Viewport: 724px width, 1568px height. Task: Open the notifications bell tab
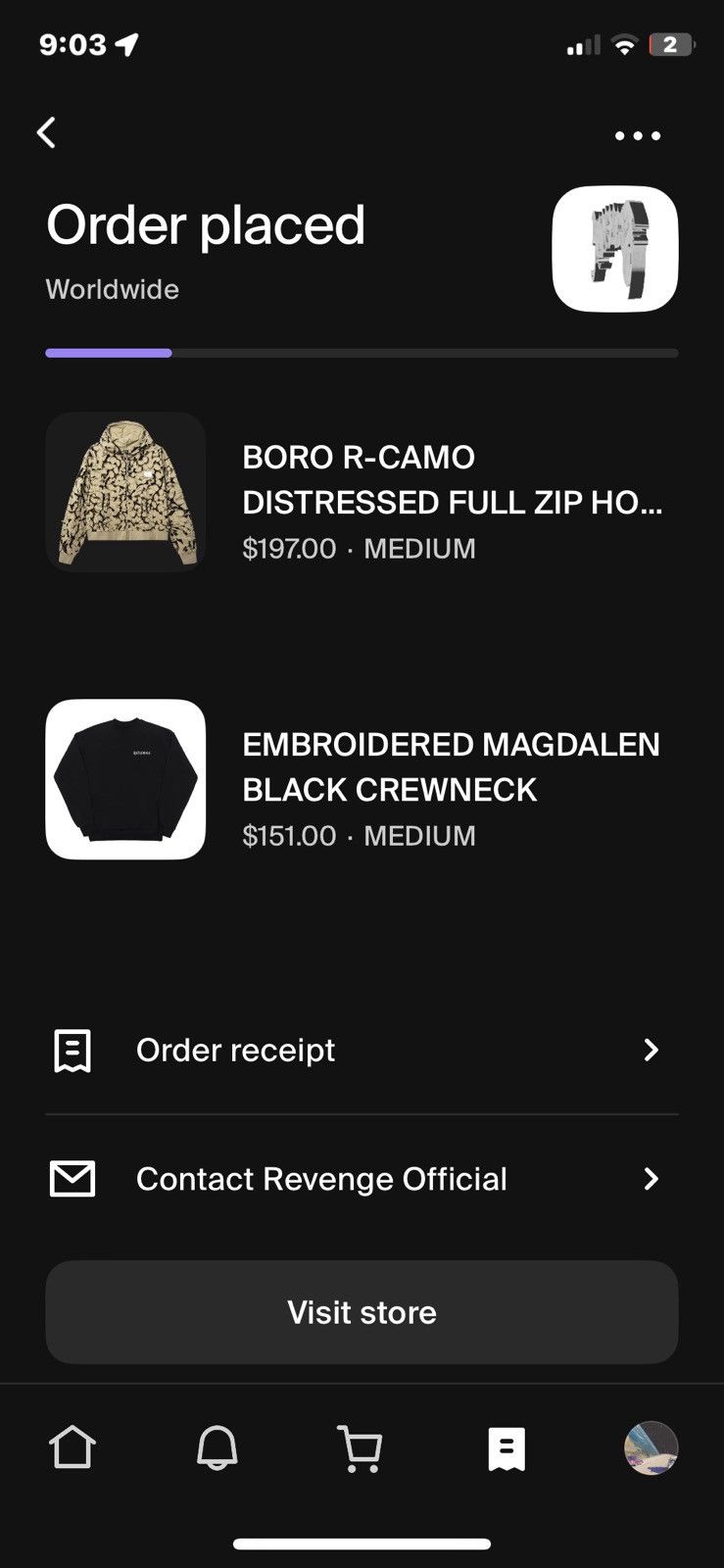pos(217,1447)
